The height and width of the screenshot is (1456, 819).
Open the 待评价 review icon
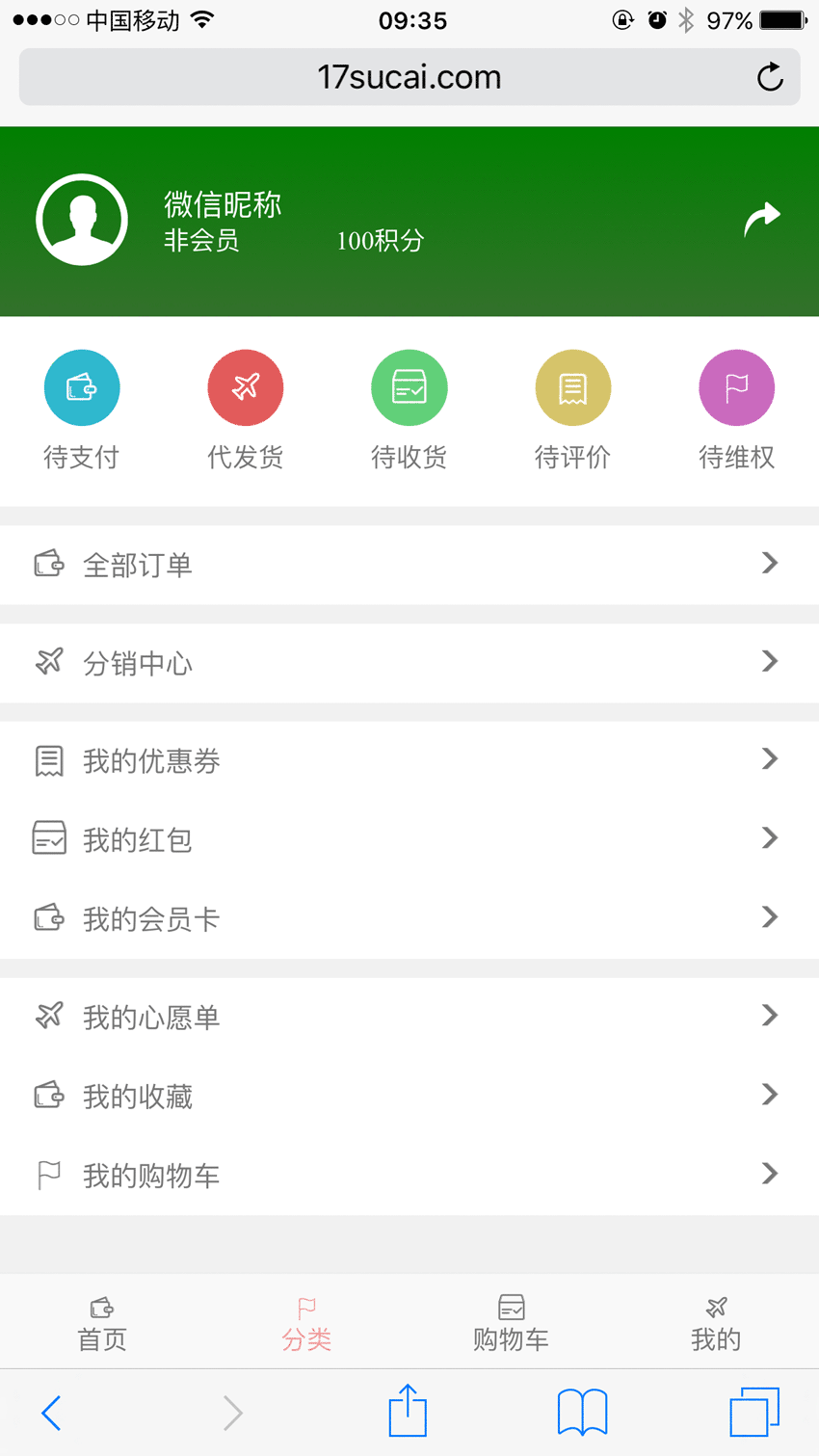(x=573, y=387)
